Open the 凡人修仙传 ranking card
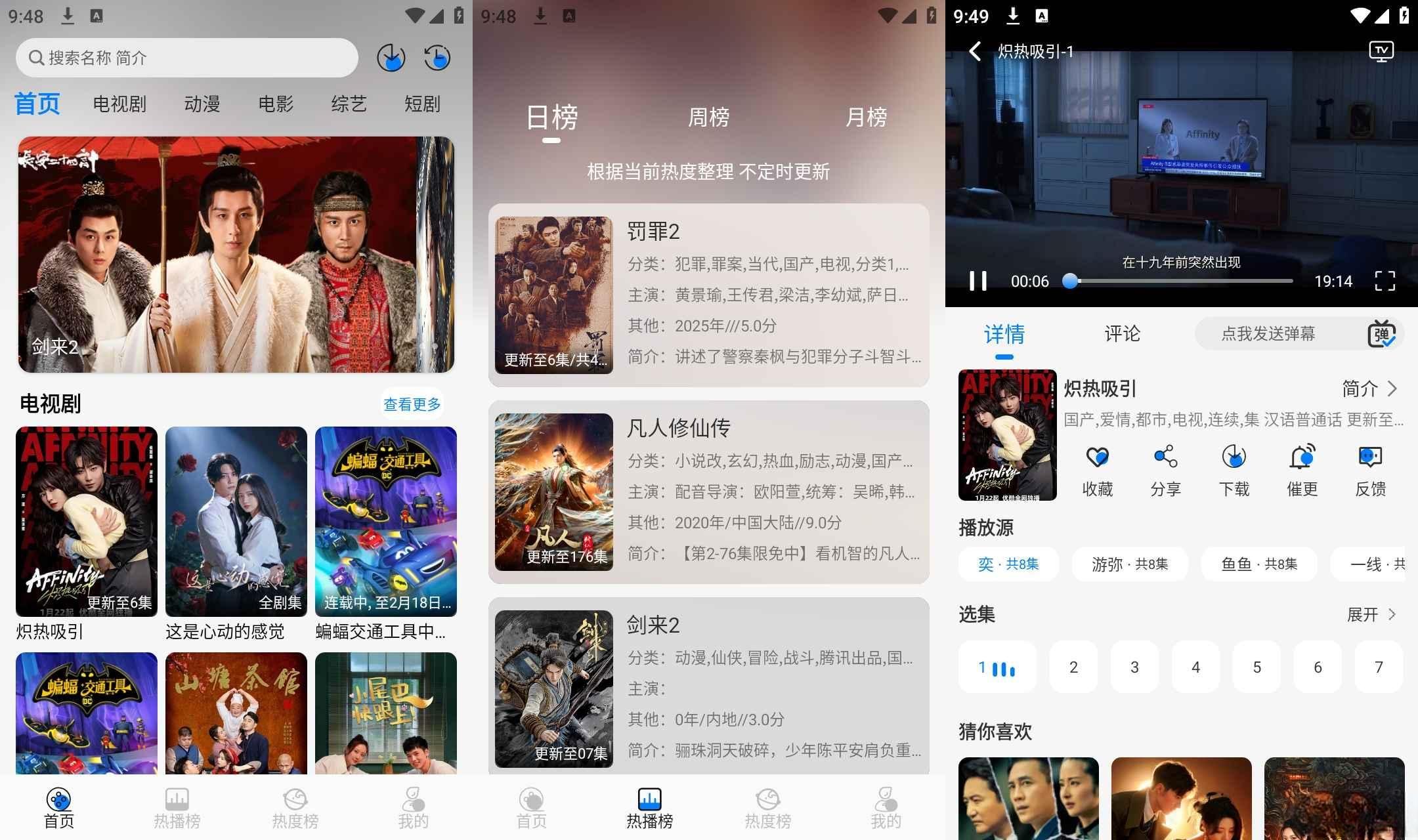1418x840 pixels. point(708,492)
